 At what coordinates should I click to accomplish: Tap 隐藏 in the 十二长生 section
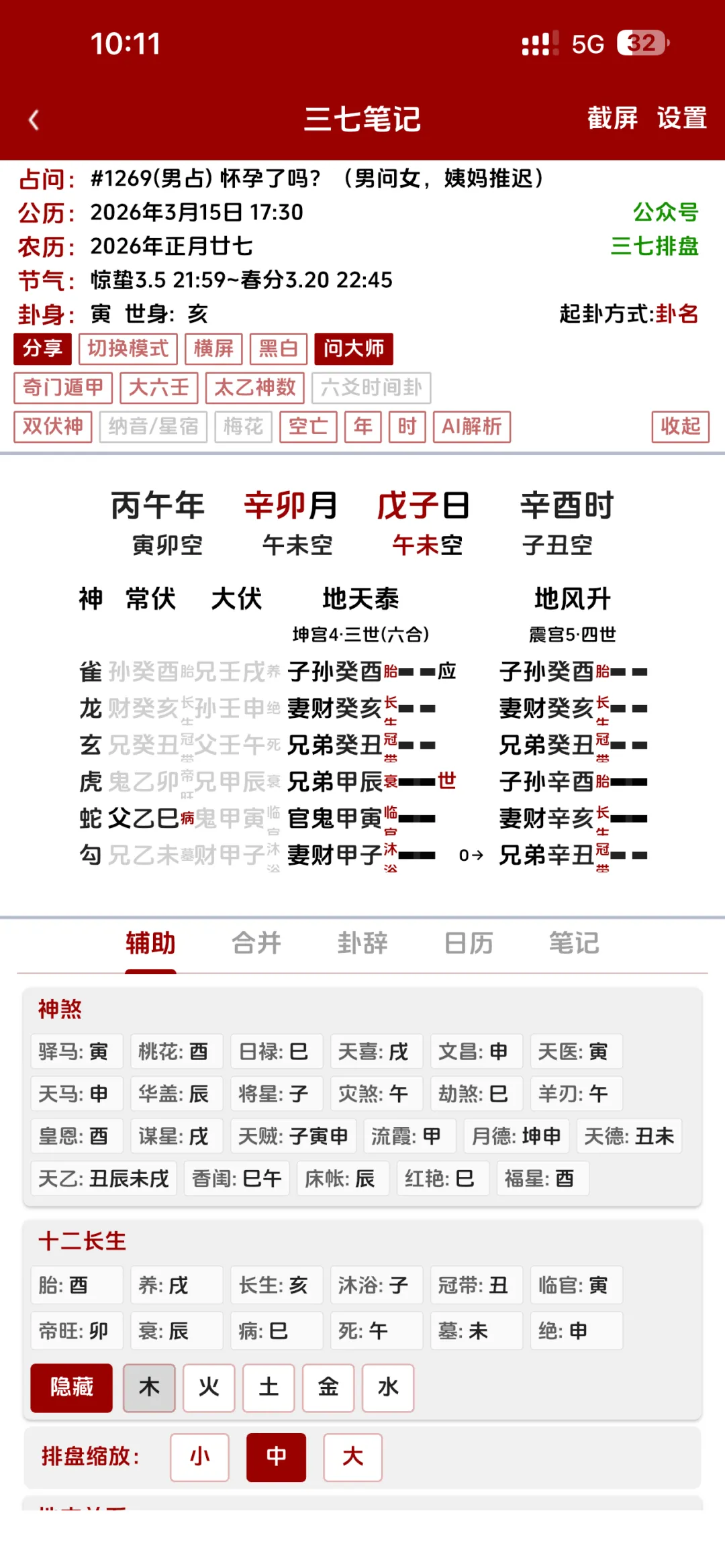click(72, 1388)
